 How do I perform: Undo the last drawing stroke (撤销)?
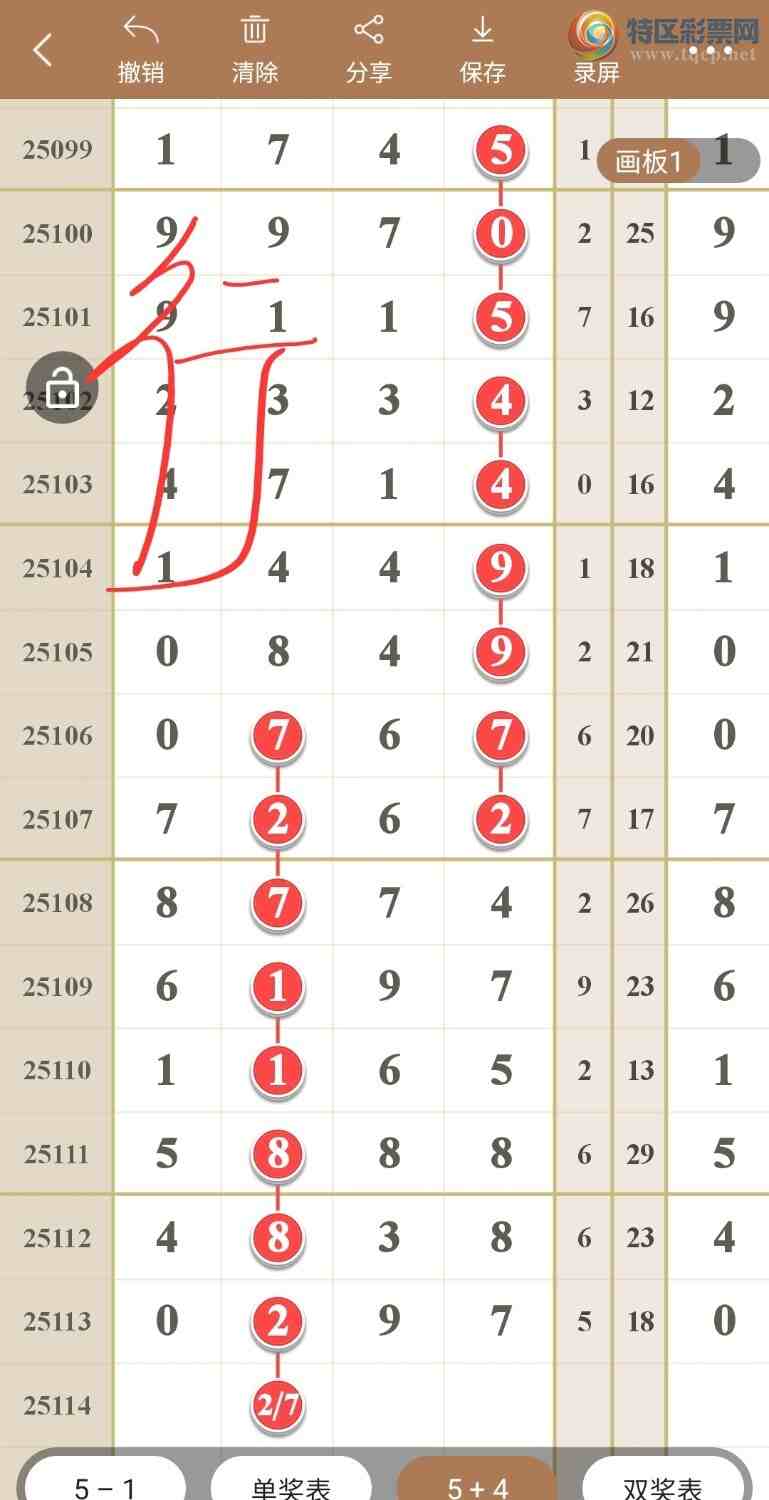coord(141,50)
